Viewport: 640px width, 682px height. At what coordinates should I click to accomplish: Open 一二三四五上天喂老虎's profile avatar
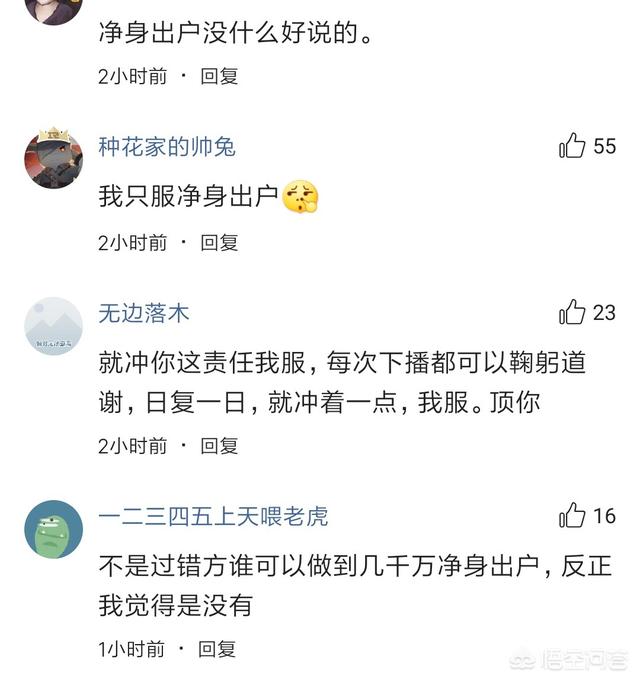[53, 529]
